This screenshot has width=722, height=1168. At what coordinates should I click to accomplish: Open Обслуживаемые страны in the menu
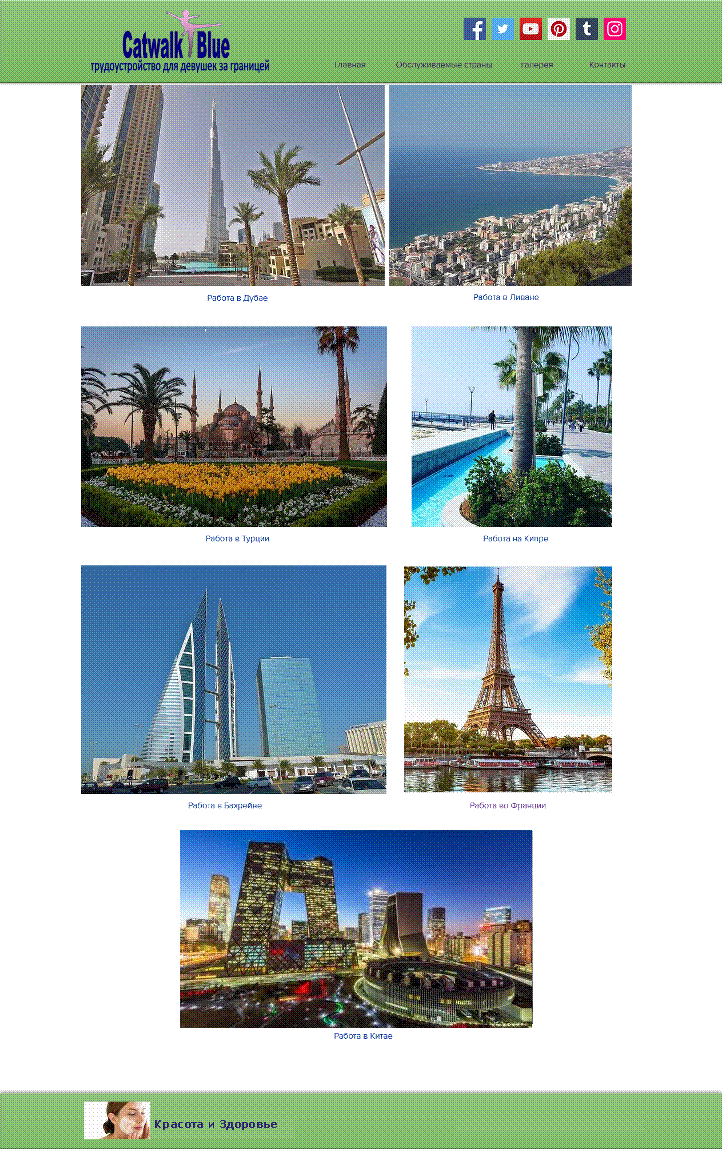[443, 65]
